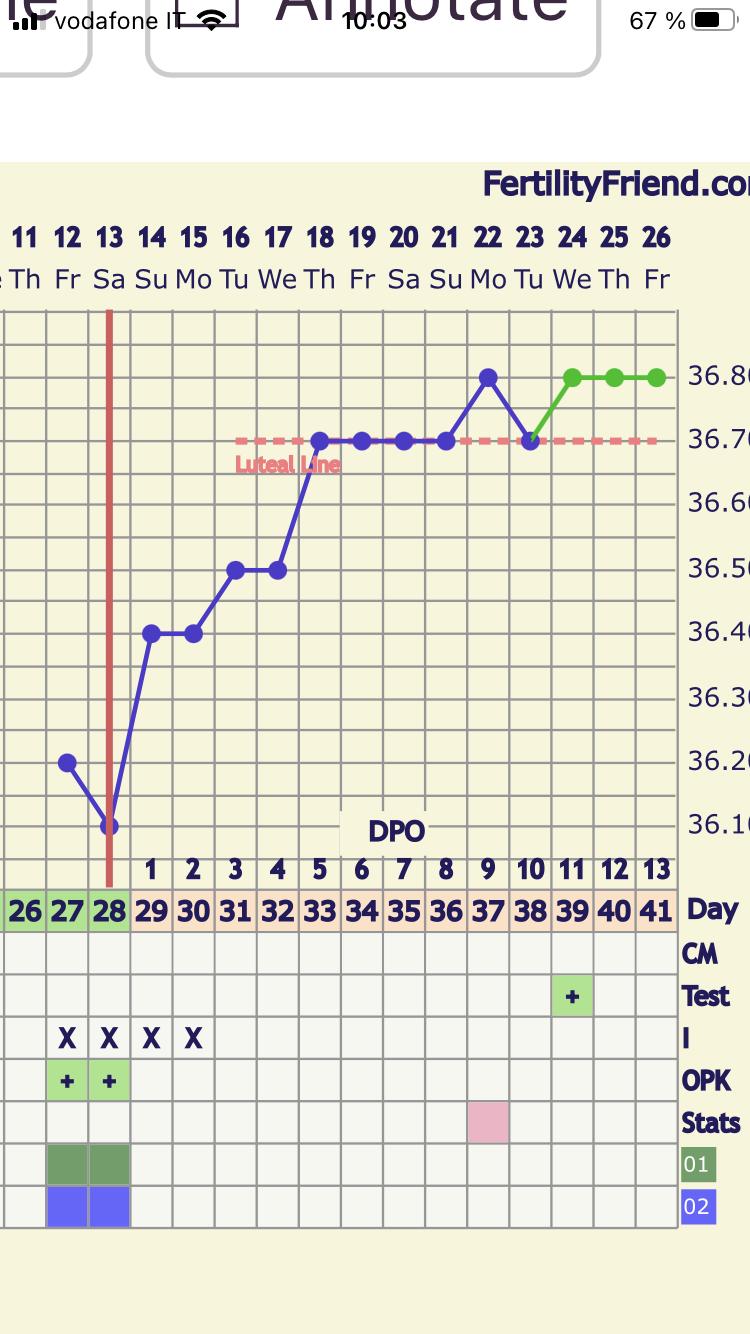
Task: Tap the Annotate button
Action: 373,30
